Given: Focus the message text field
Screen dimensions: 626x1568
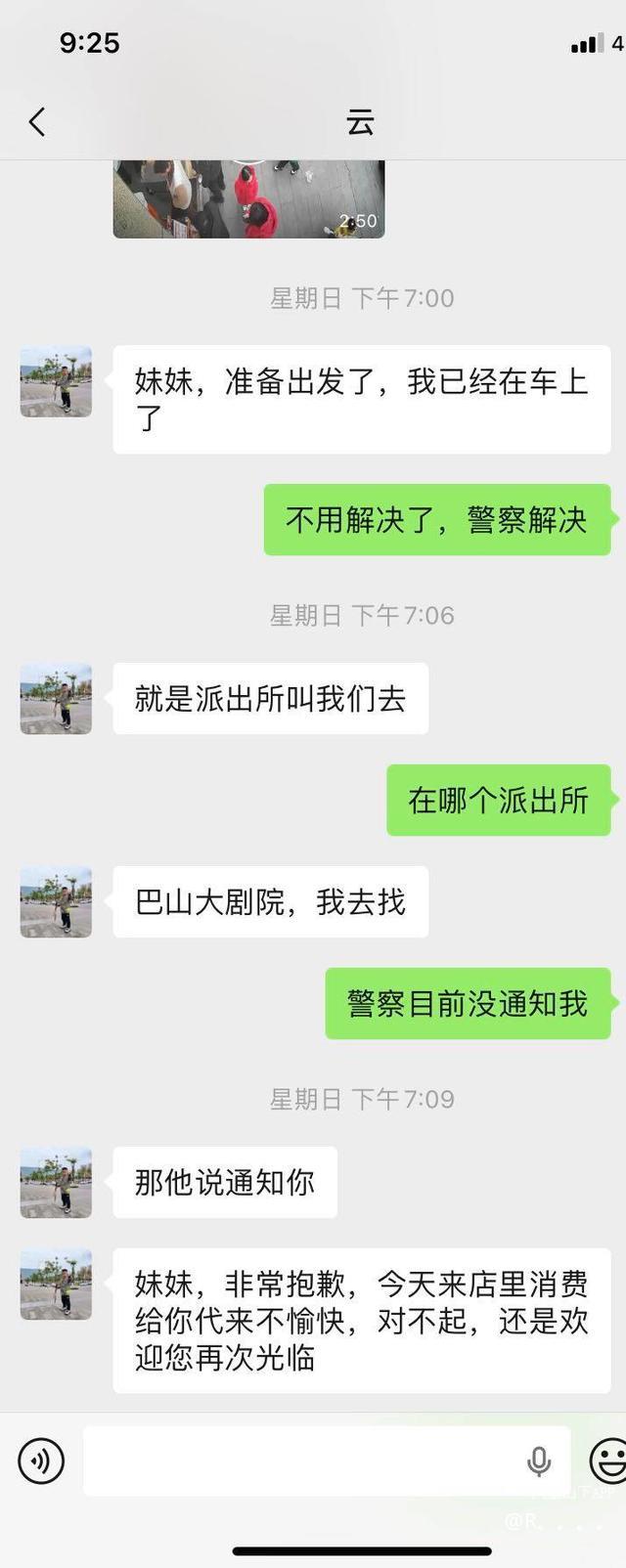Looking at the screenshot, I should click(x=303, y=1460).
